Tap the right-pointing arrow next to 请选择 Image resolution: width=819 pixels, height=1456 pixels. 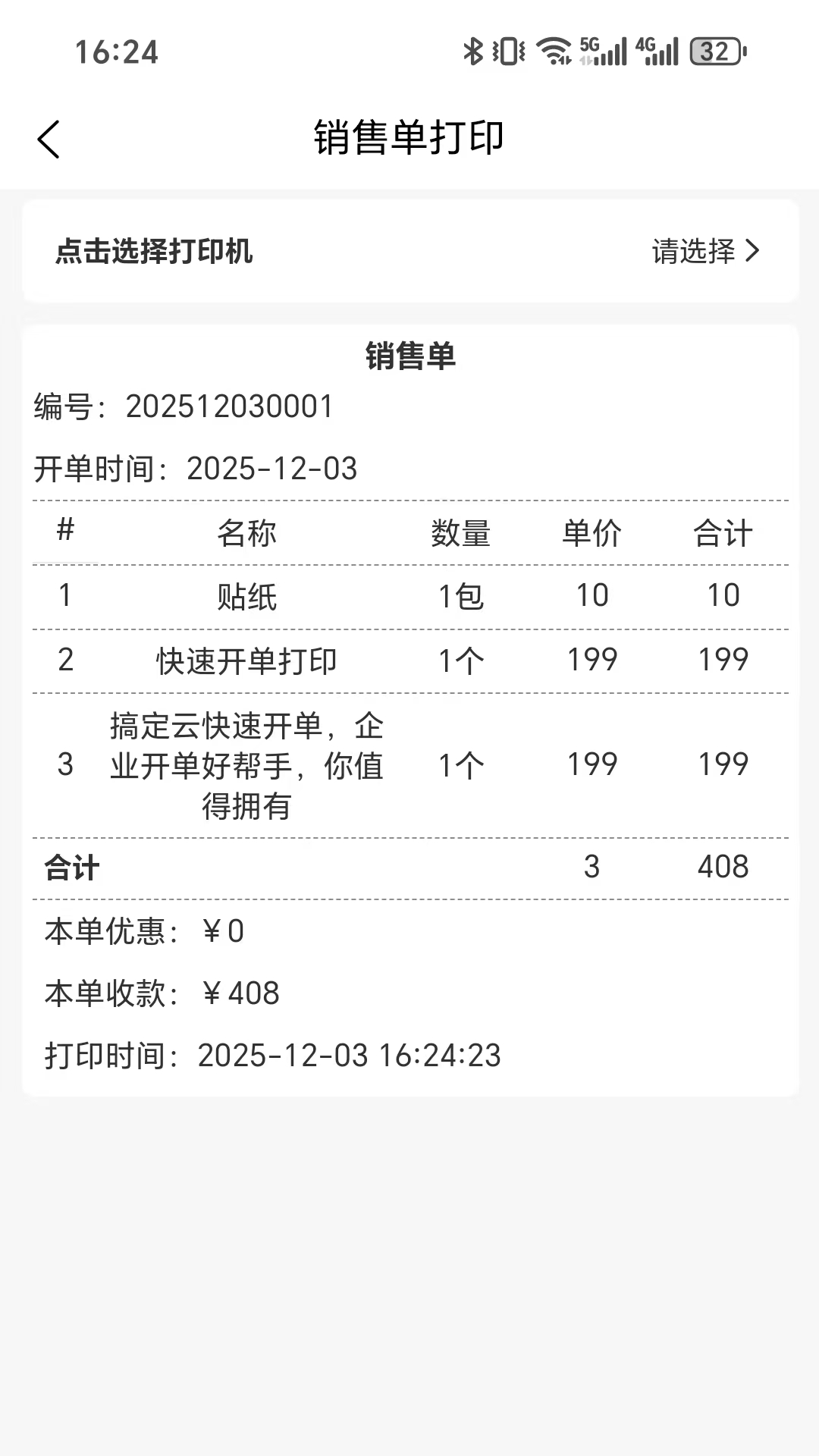point(753,251)
